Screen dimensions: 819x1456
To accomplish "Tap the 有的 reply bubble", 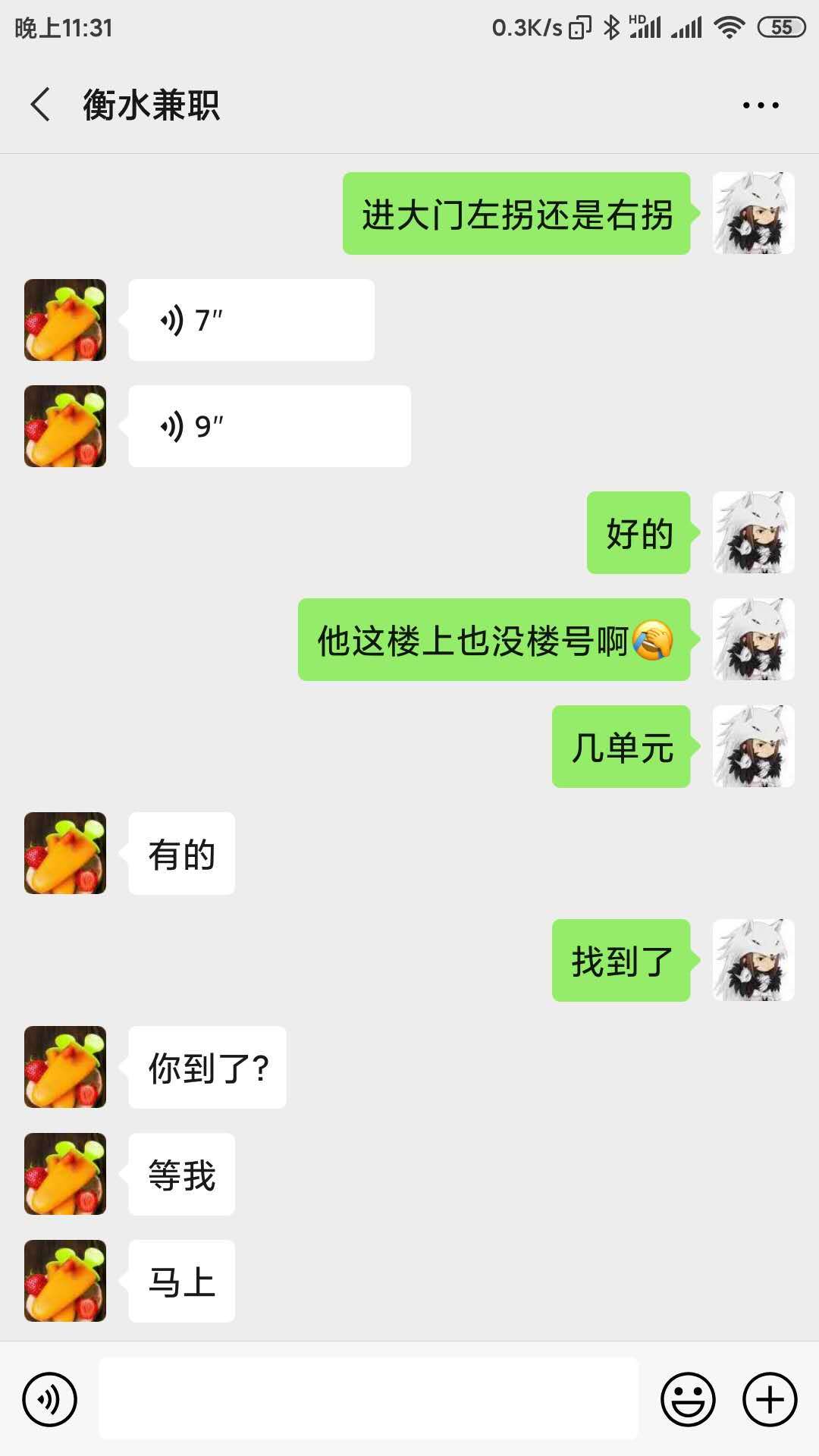I will point(181,853).
